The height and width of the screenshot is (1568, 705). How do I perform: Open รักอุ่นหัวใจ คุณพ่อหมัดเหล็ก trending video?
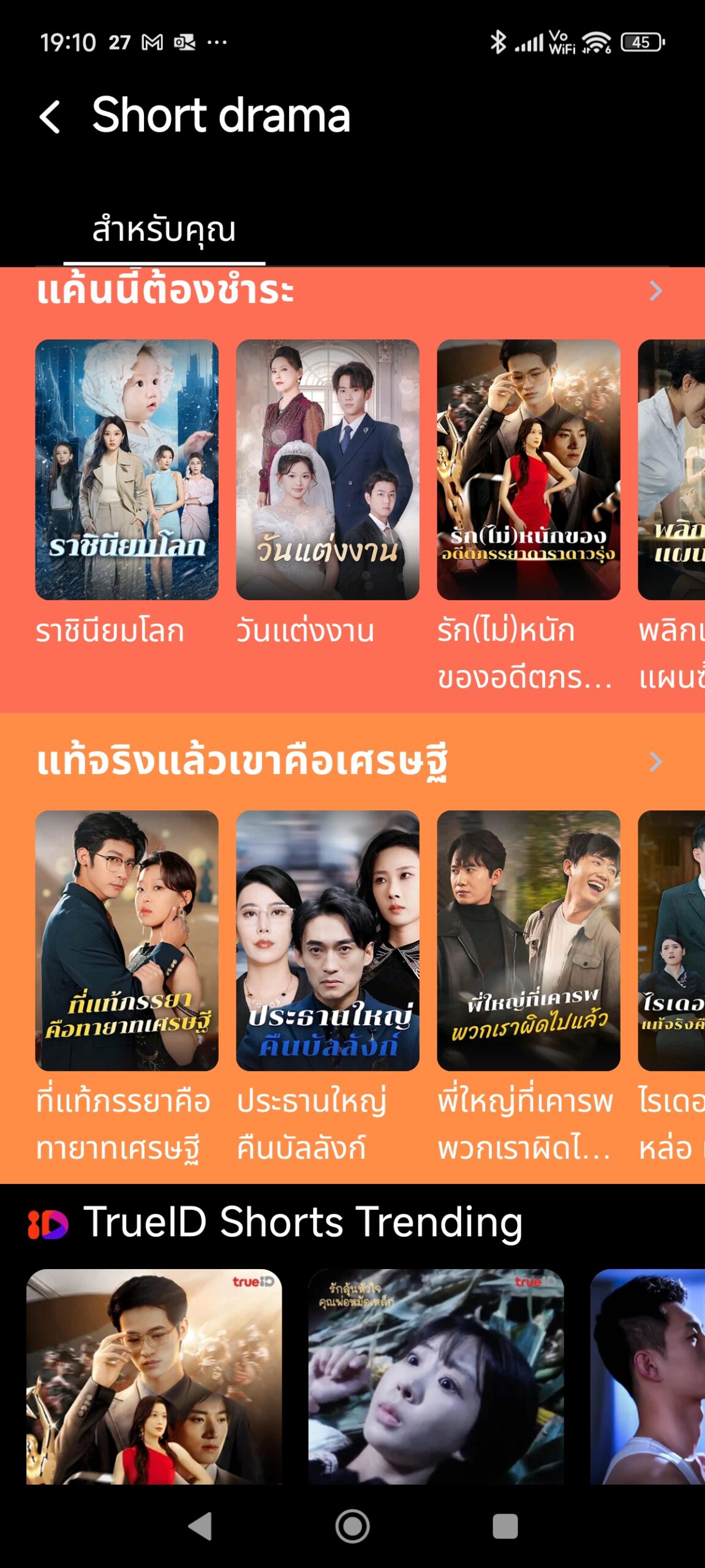click(435, 1376)
